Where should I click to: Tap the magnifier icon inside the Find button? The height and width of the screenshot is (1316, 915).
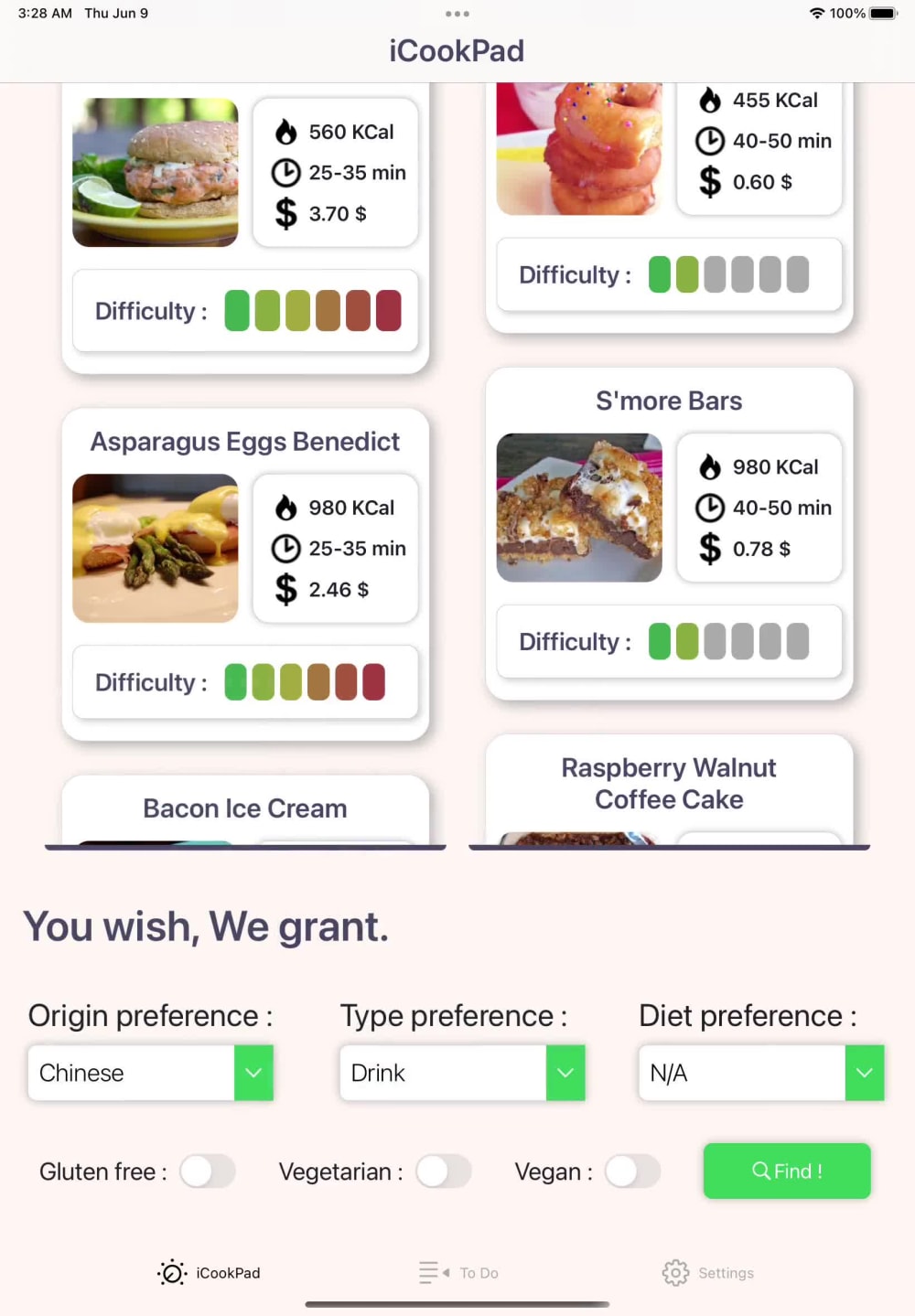pyautogui.click(x=760, y=1171)
